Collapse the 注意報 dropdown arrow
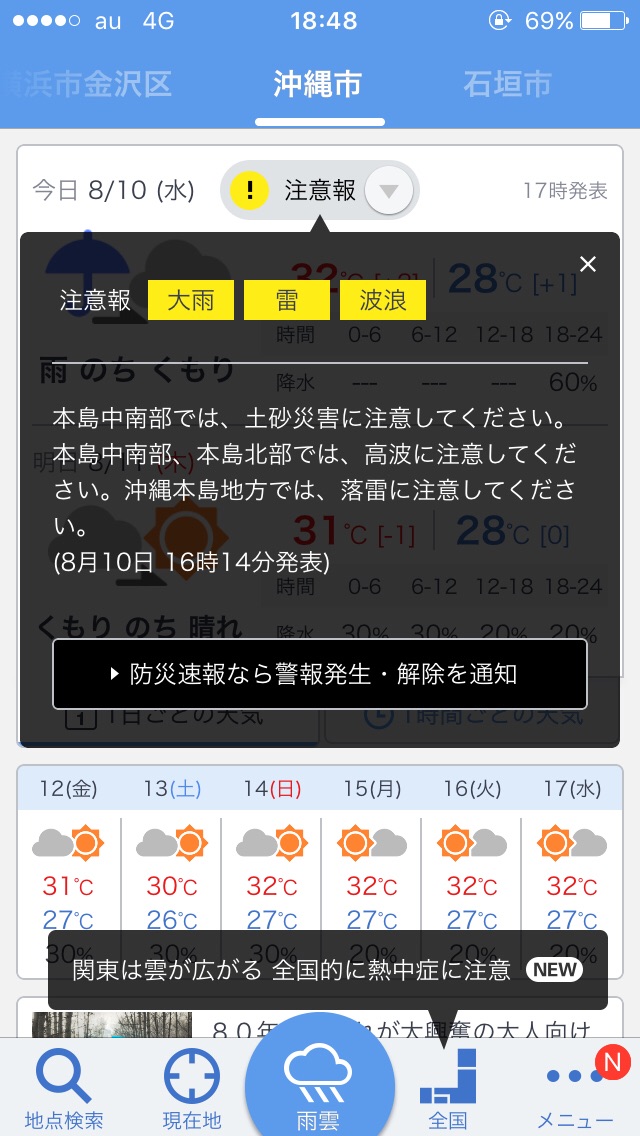The image size is (640, 1136). click(x=389, y=190)
